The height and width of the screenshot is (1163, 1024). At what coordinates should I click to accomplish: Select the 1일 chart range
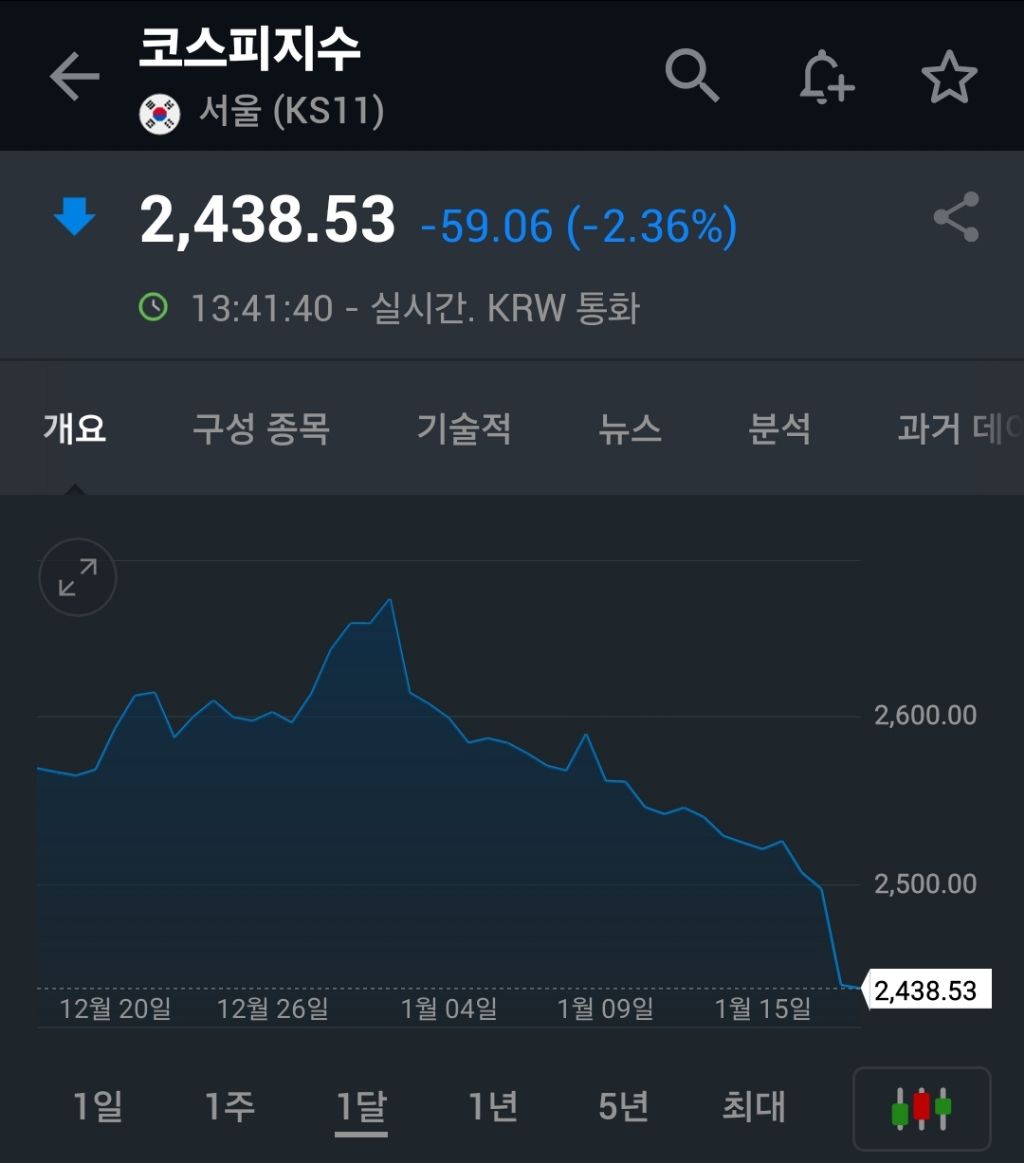(98, 1107)
